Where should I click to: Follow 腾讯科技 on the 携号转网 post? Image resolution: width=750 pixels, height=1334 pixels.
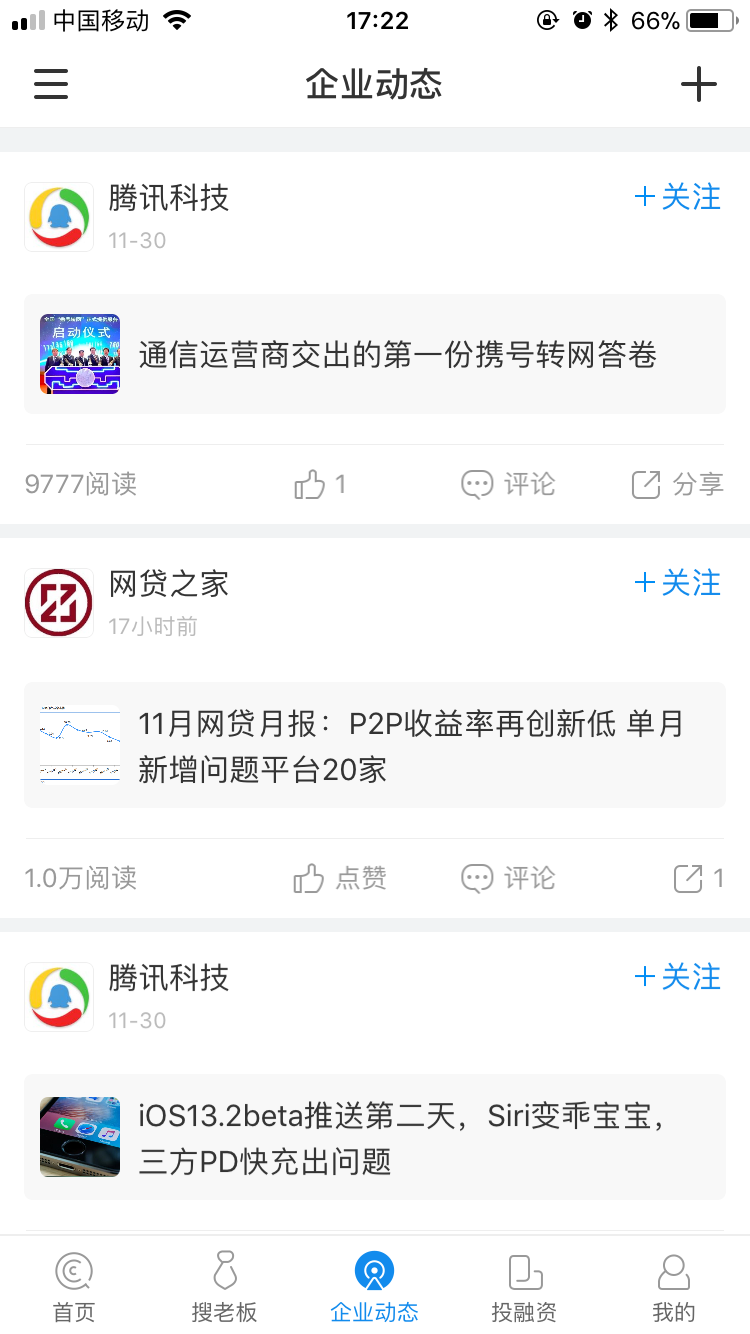click(x=678, y=197)
